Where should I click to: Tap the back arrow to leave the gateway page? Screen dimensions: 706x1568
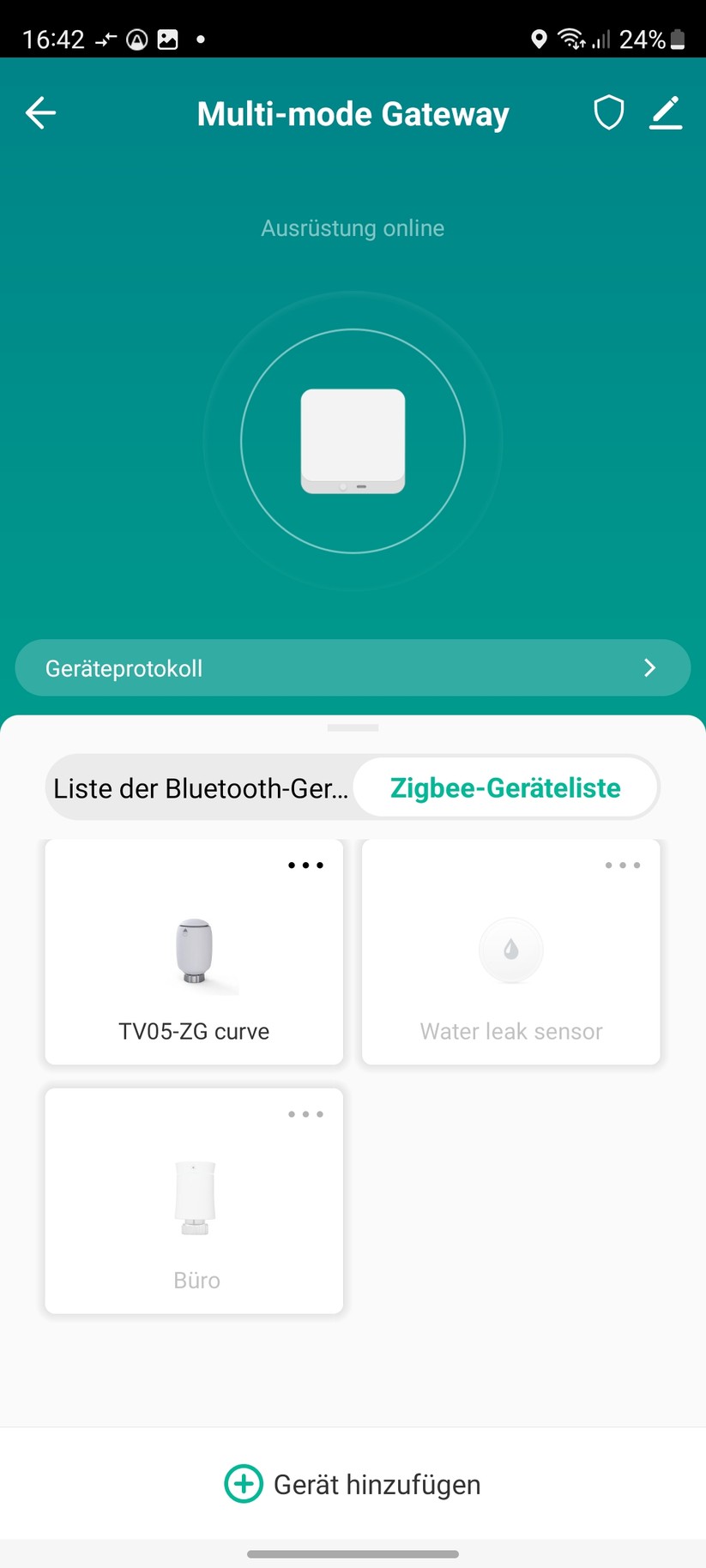coord(39,112)
